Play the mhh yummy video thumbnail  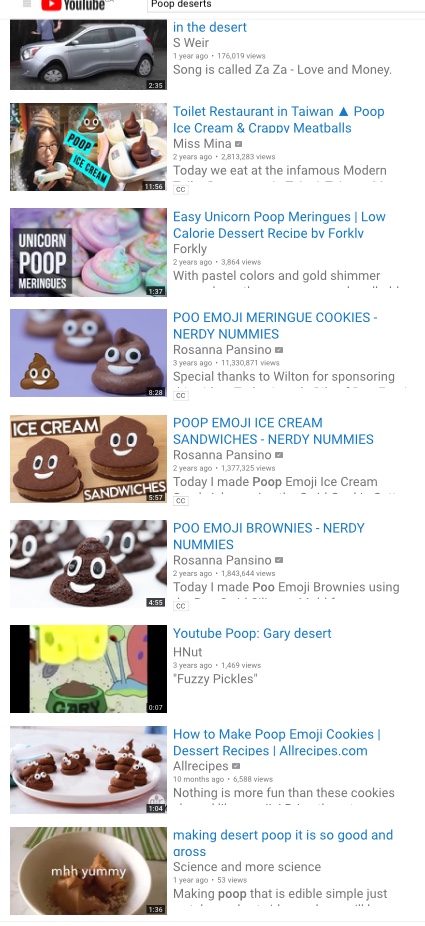pyautogui.click(x=89, y=871)
